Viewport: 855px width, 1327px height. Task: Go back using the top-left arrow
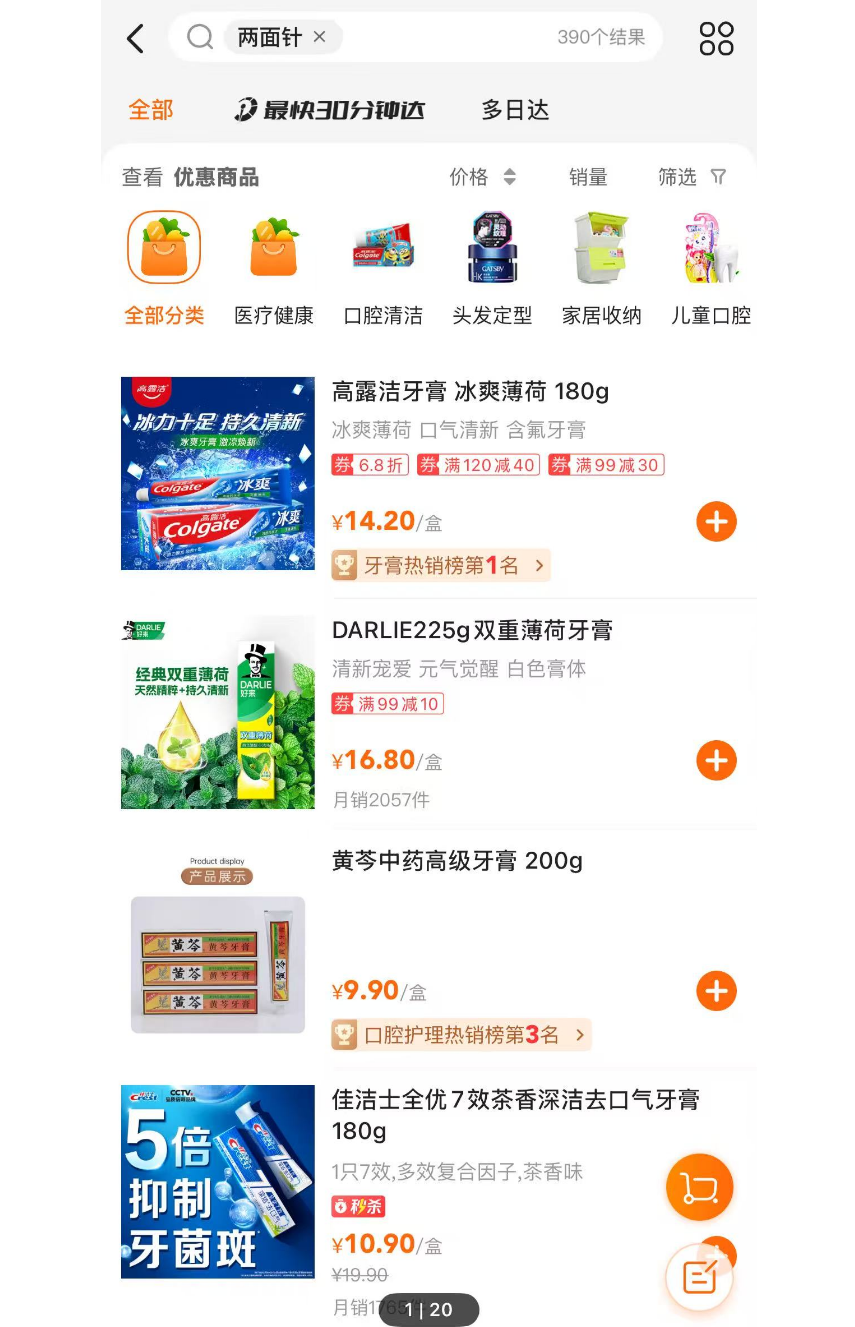click(136, 39)
